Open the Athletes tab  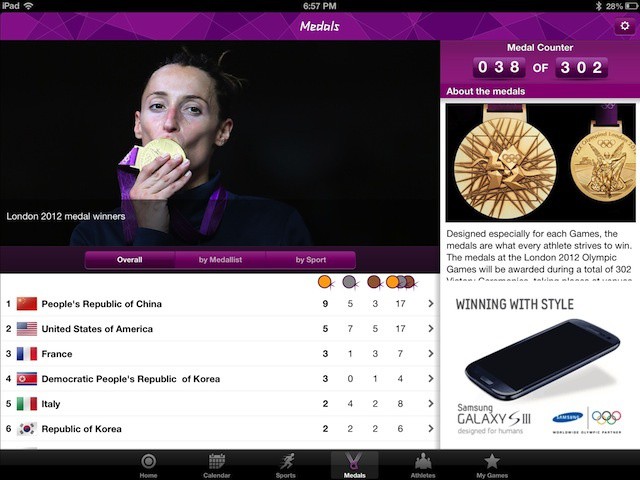[x=423, y=465]
